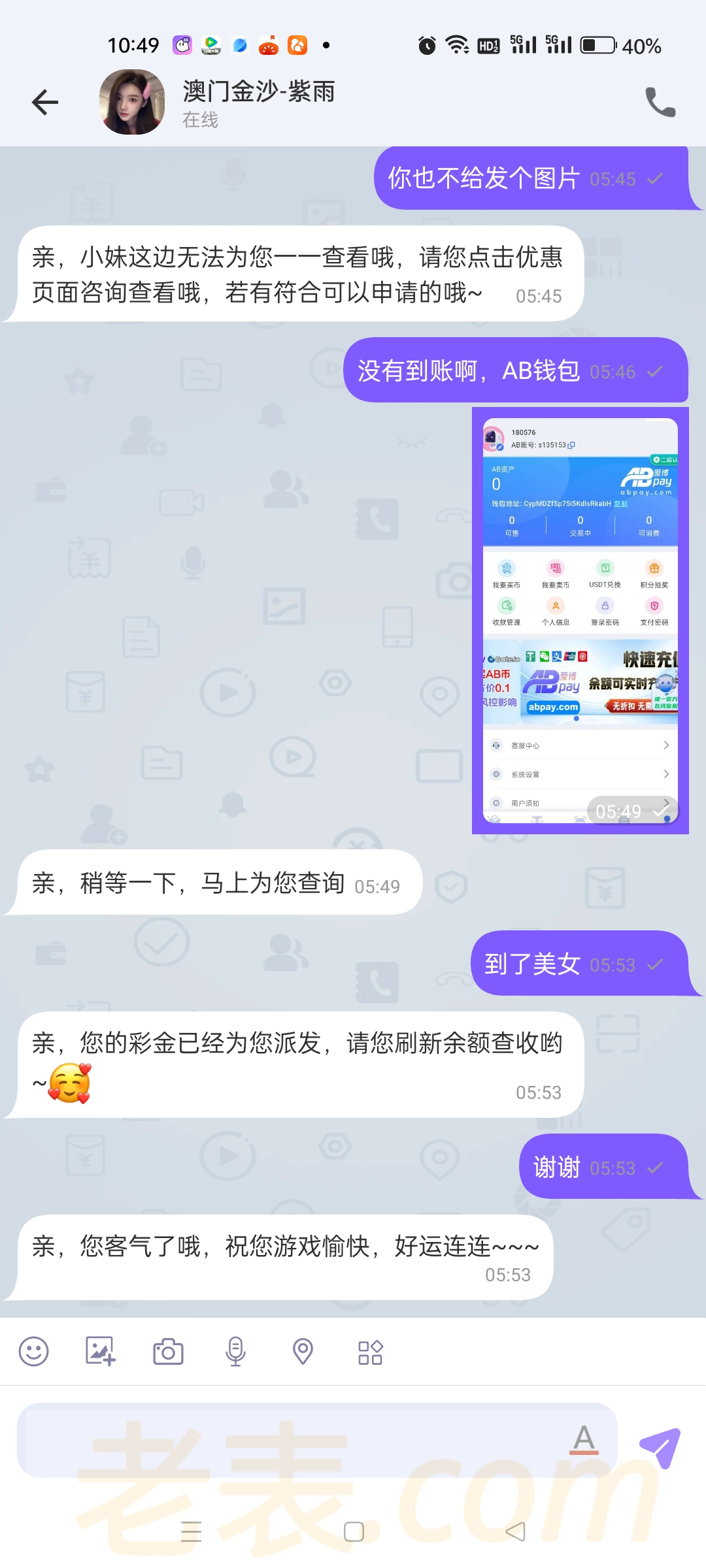Open text formatting option A
706x1568 pixels.
[x=584, y=1440]
